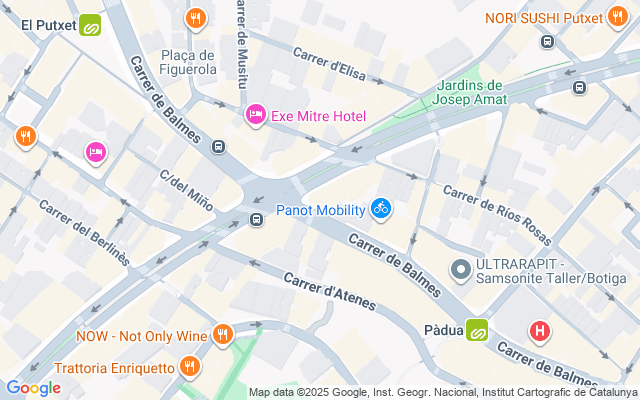Tap the bus stop icon below Panot Mobility junction
Screen dimensions: 640x400
pyautogui.click(x=256, y=220)
